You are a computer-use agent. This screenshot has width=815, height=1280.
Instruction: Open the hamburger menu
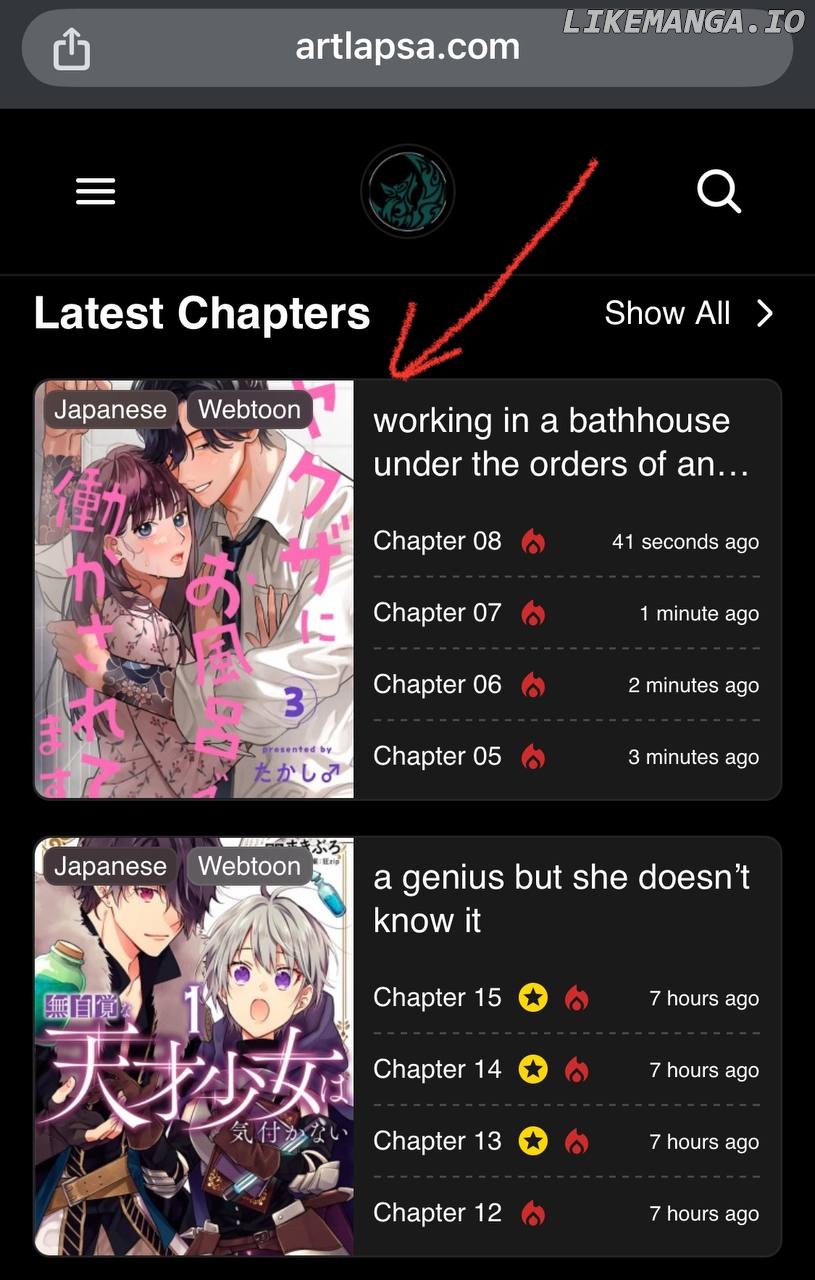click(96, 191)
